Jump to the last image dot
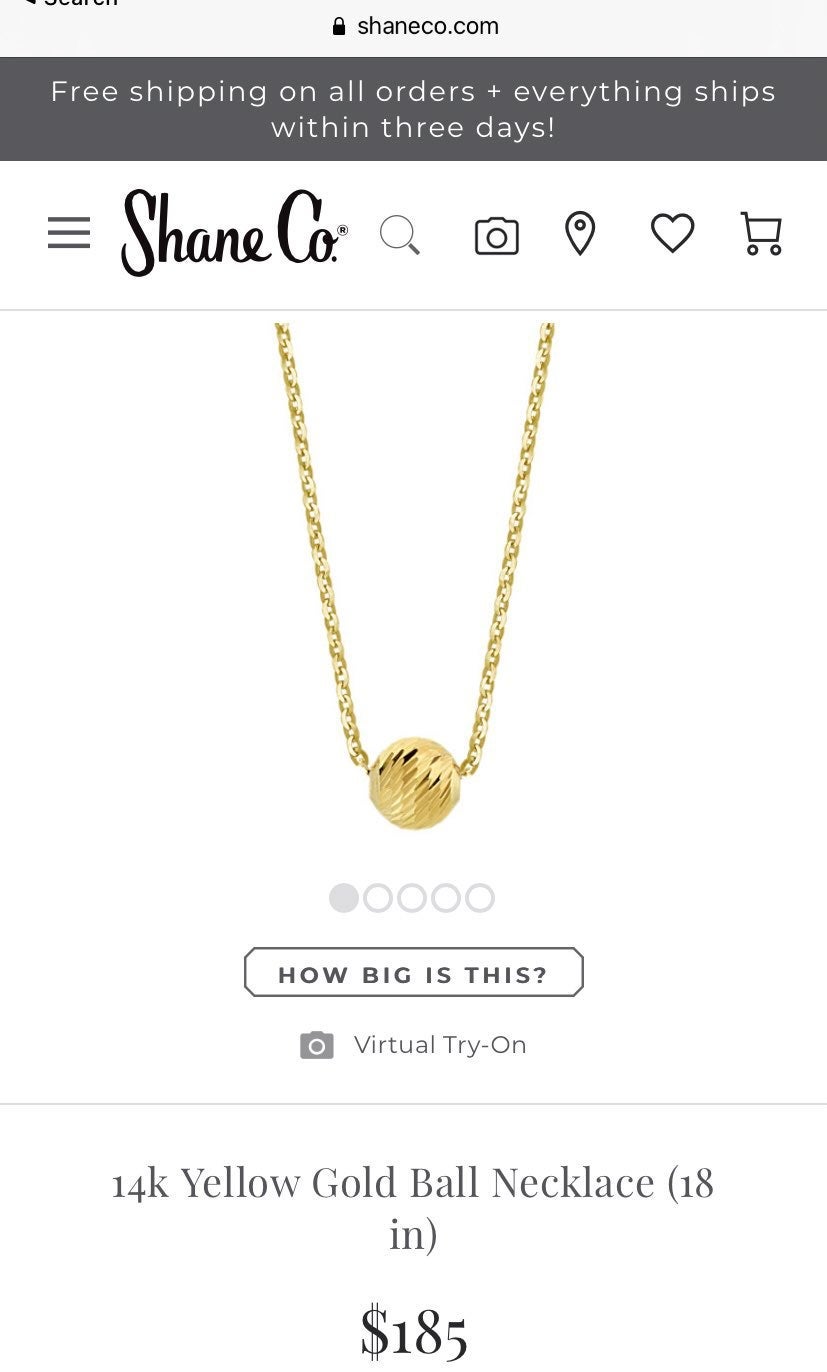Screen dimensions: 827x1372 pos(480,898)
